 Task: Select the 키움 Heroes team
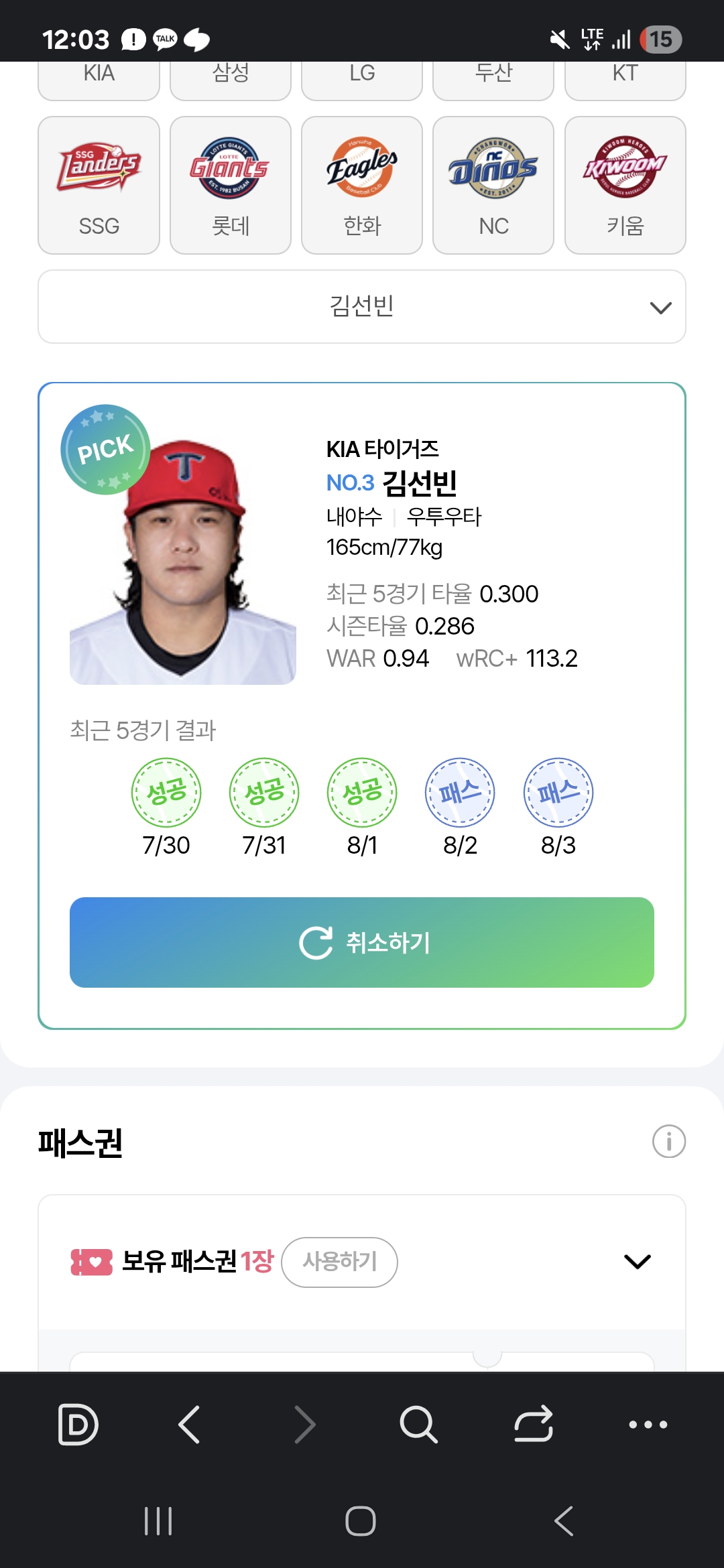tap(625, 186)
